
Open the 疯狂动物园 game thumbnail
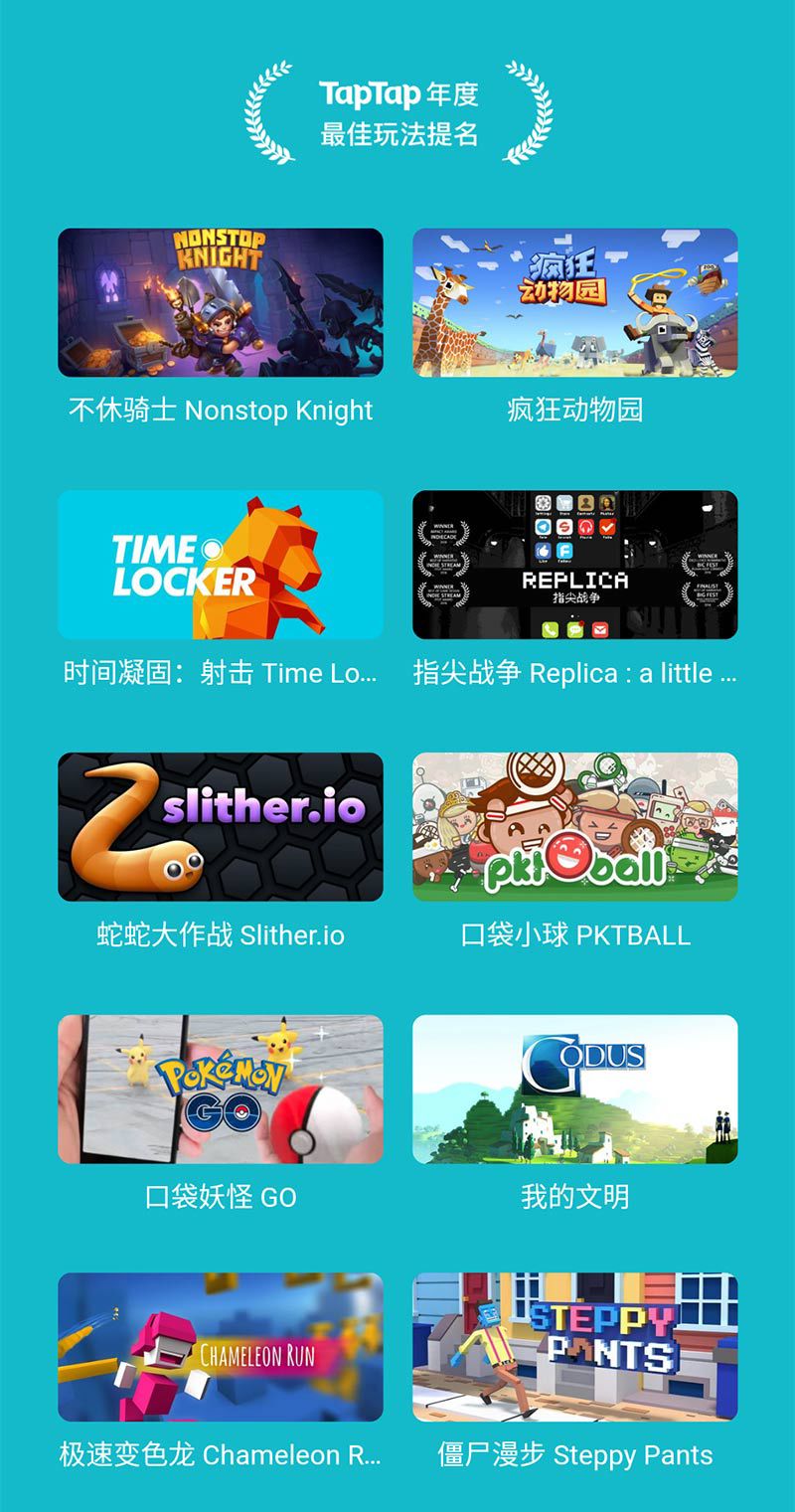[x=576, y=303]
